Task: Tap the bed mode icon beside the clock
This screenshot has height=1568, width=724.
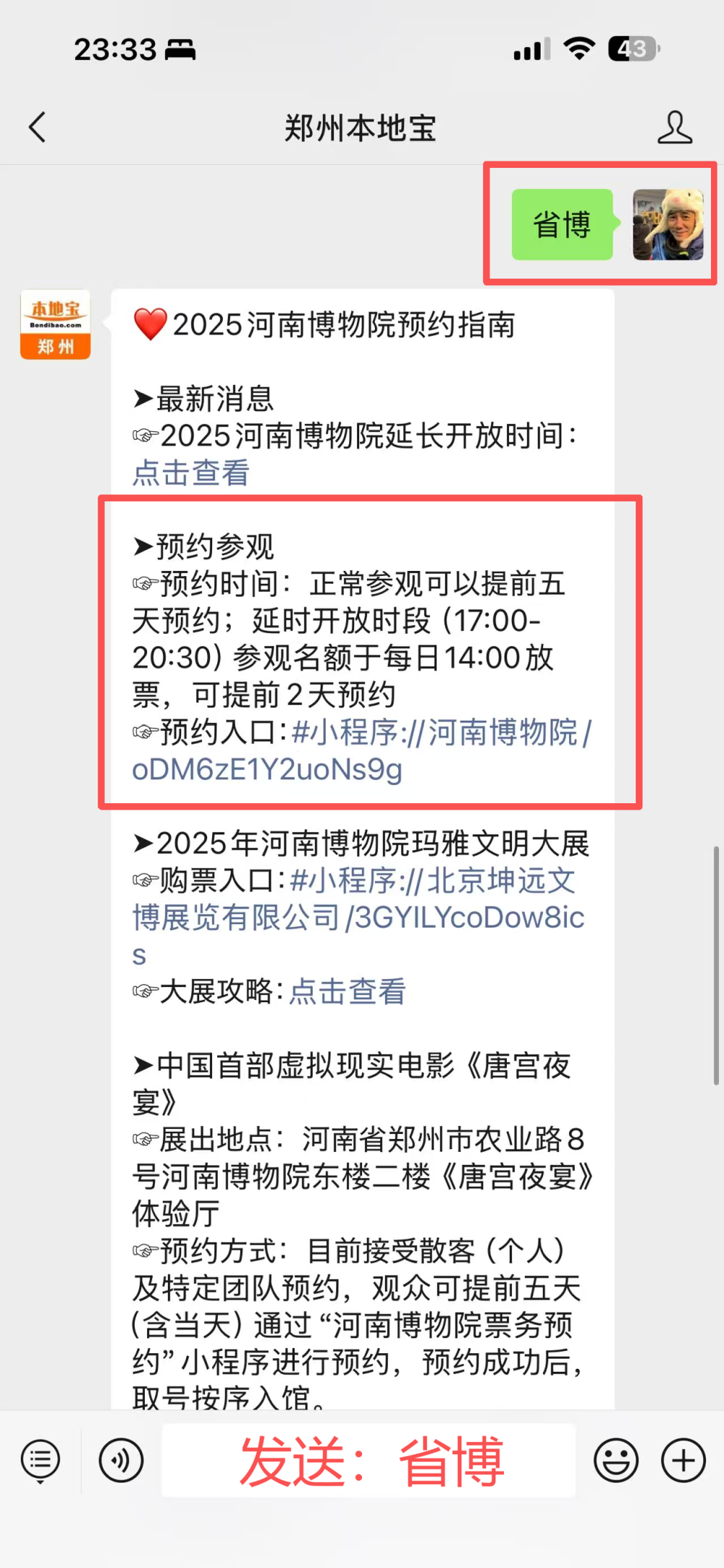Action: click(x=178, y=49)
